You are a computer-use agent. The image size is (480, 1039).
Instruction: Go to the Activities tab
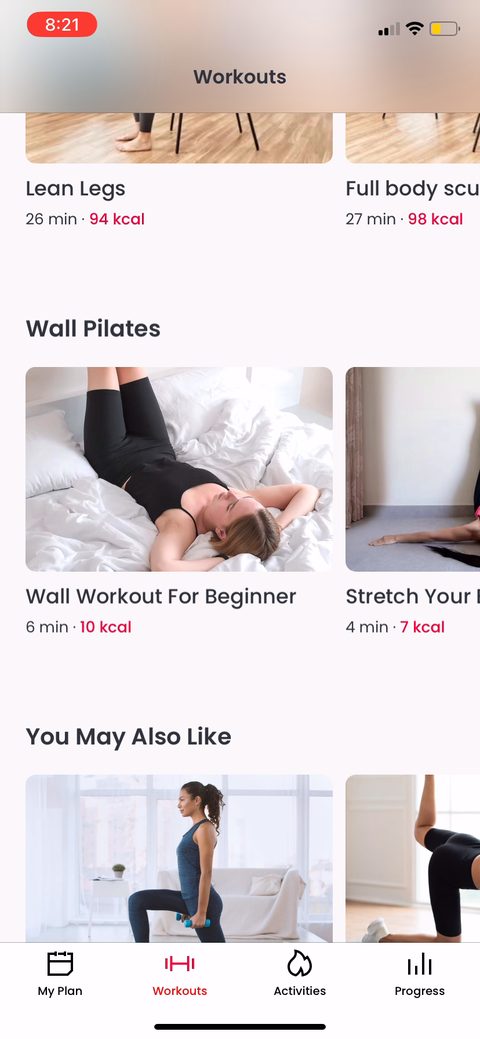(300, 973)
